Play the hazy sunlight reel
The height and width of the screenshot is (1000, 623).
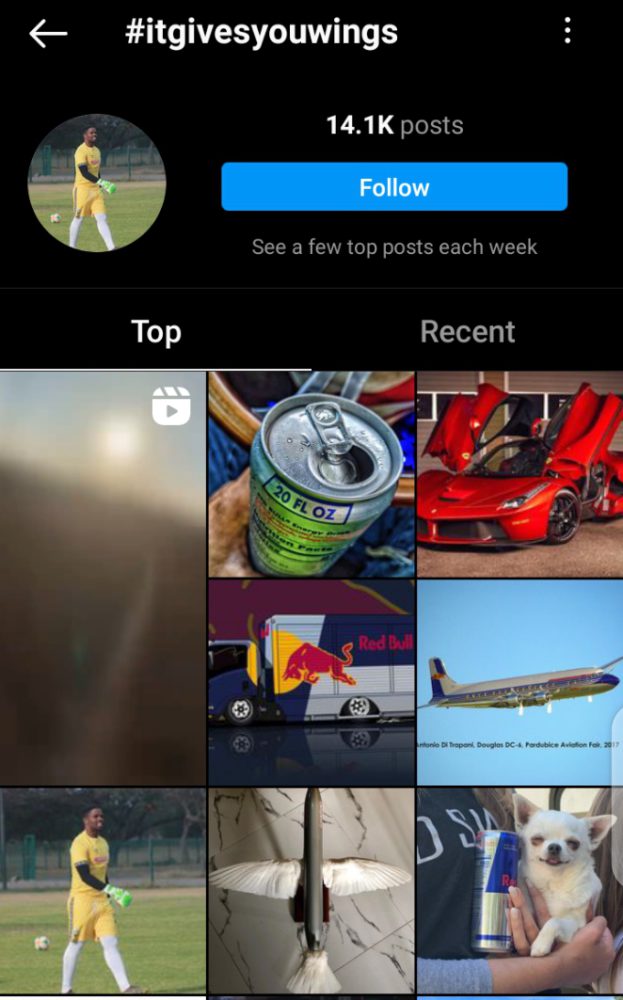[103, 578]
